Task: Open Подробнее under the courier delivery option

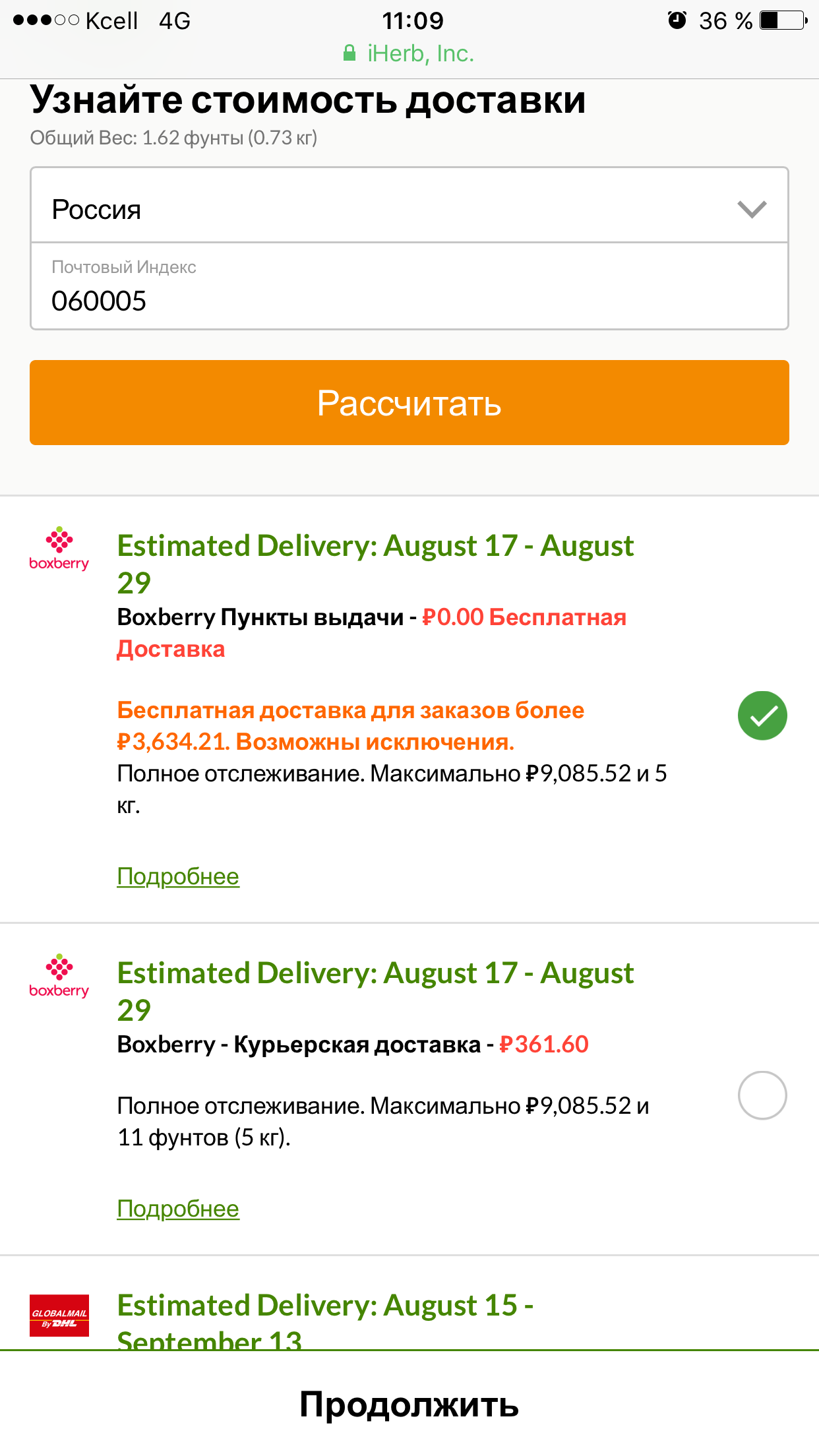Action: 177,1208
